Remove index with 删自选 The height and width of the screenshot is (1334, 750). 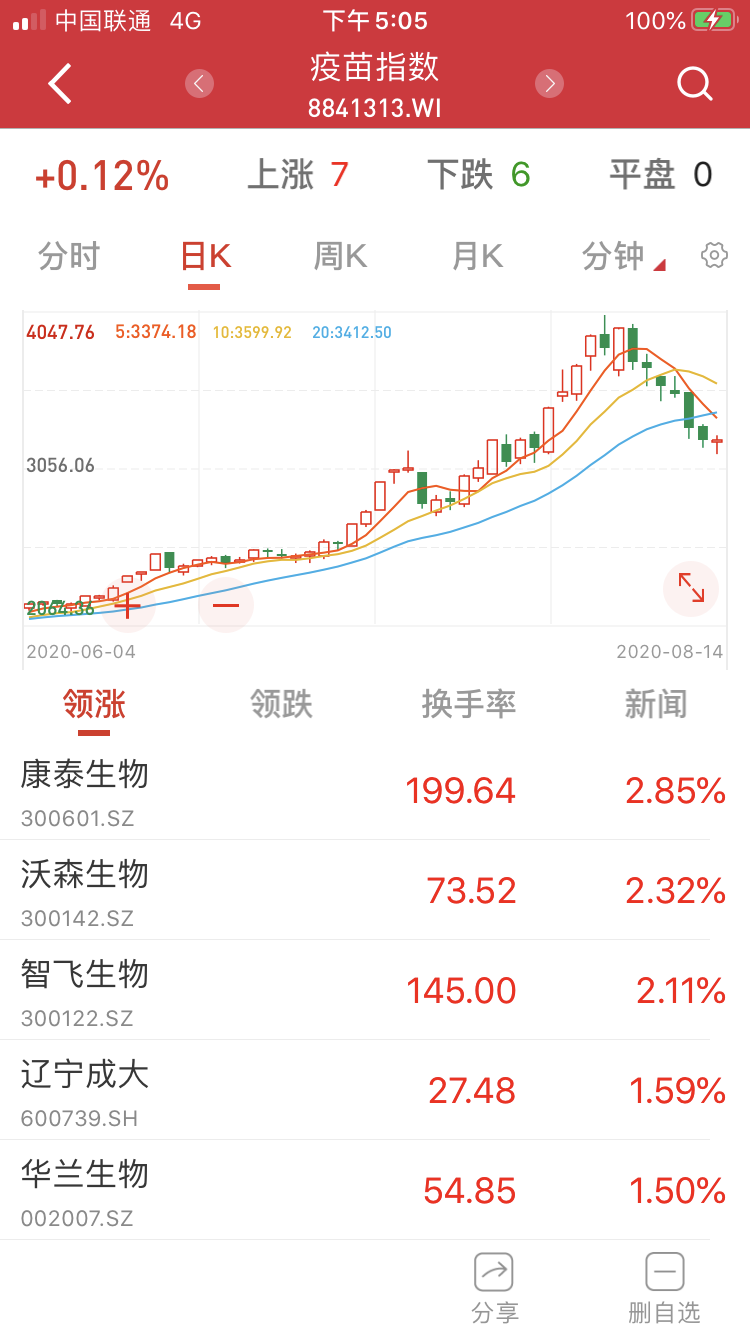664,1288
